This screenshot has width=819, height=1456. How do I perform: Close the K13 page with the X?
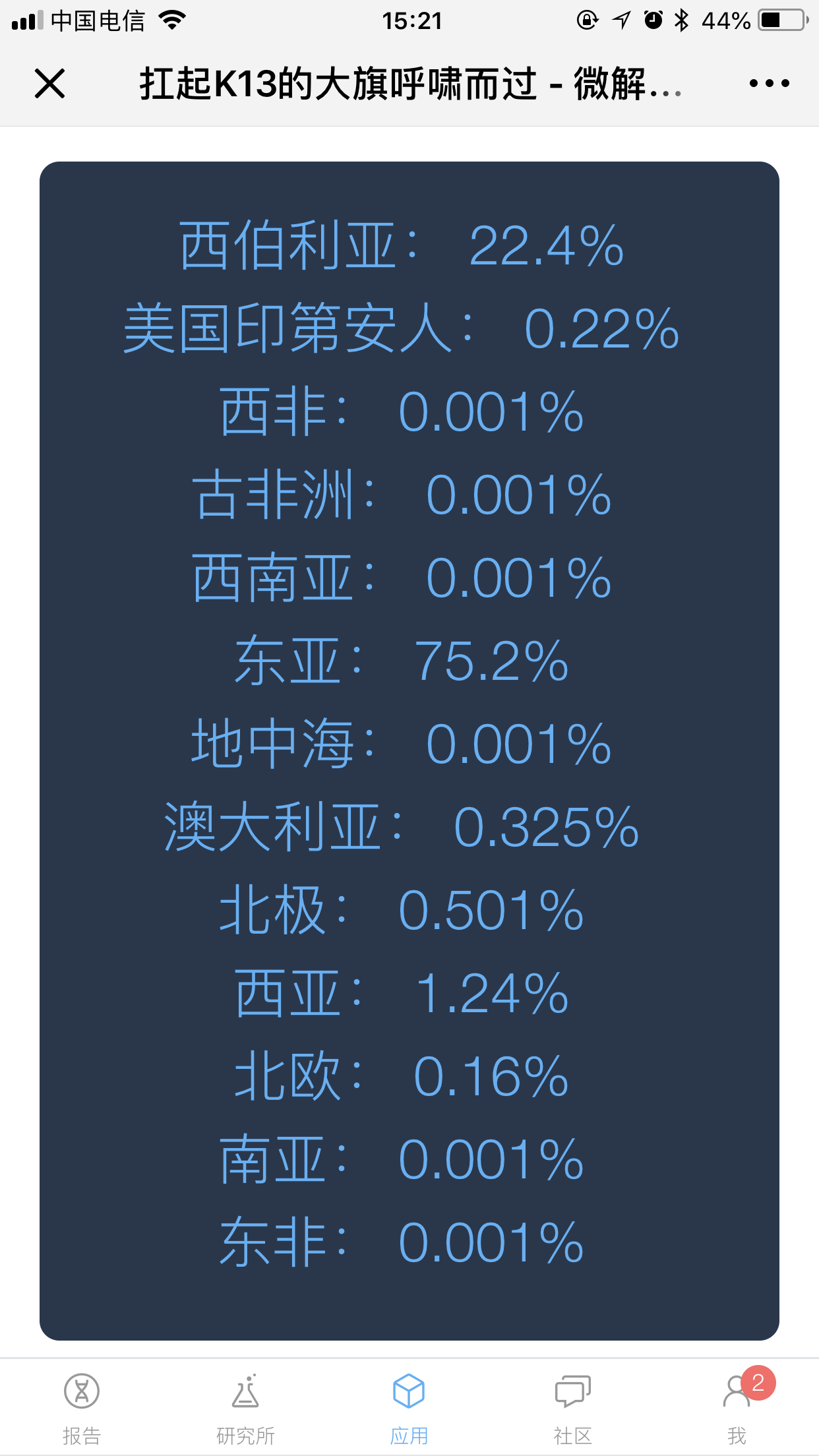[49, 84]
